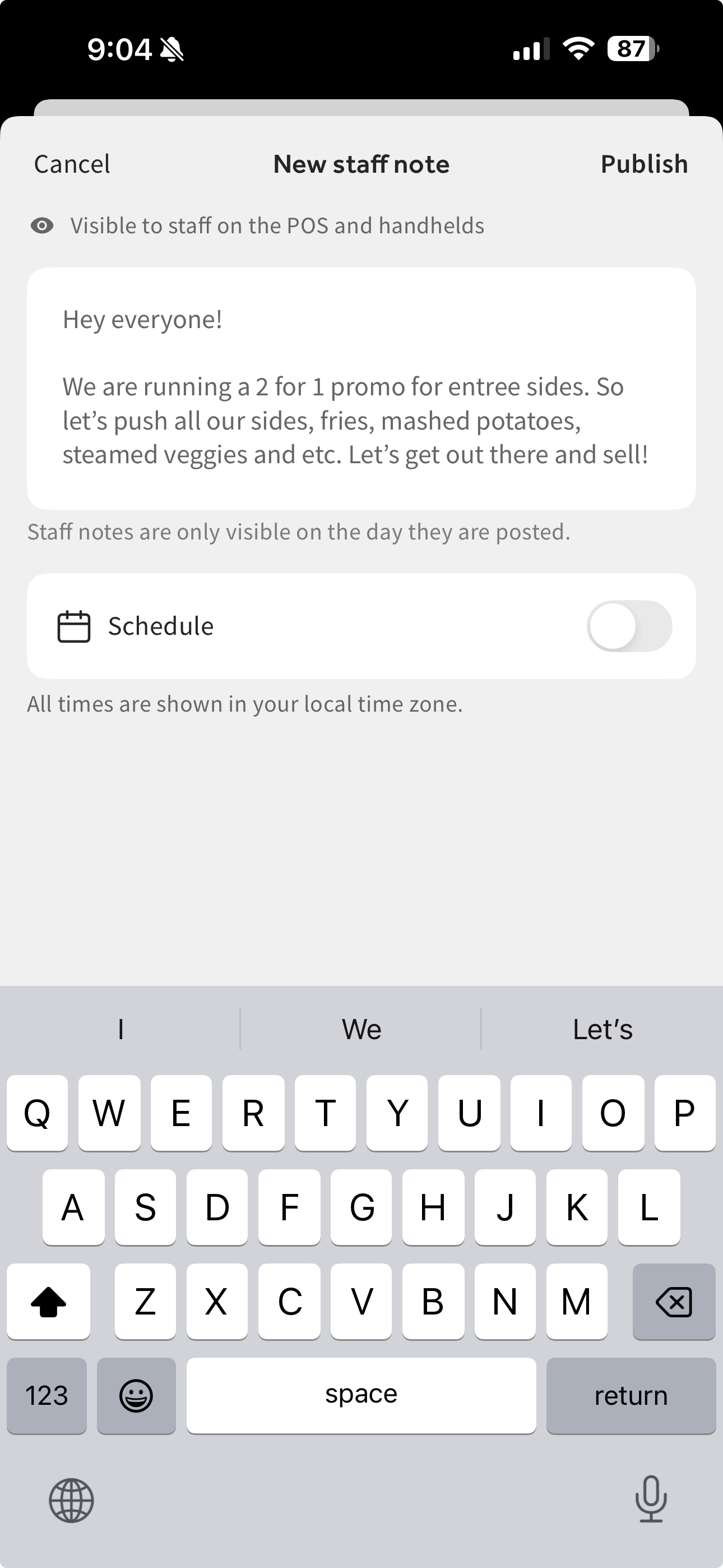Cancel creating the staff note

click(71, 164)
